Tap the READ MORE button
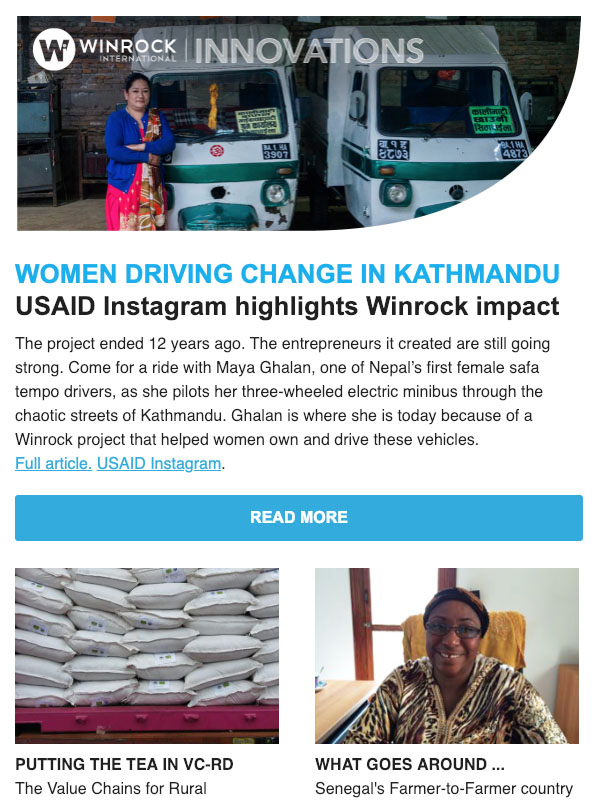Image resolution: width=600 pixels, height=800 pixels. pyautogui.click(x=299, y=517)
